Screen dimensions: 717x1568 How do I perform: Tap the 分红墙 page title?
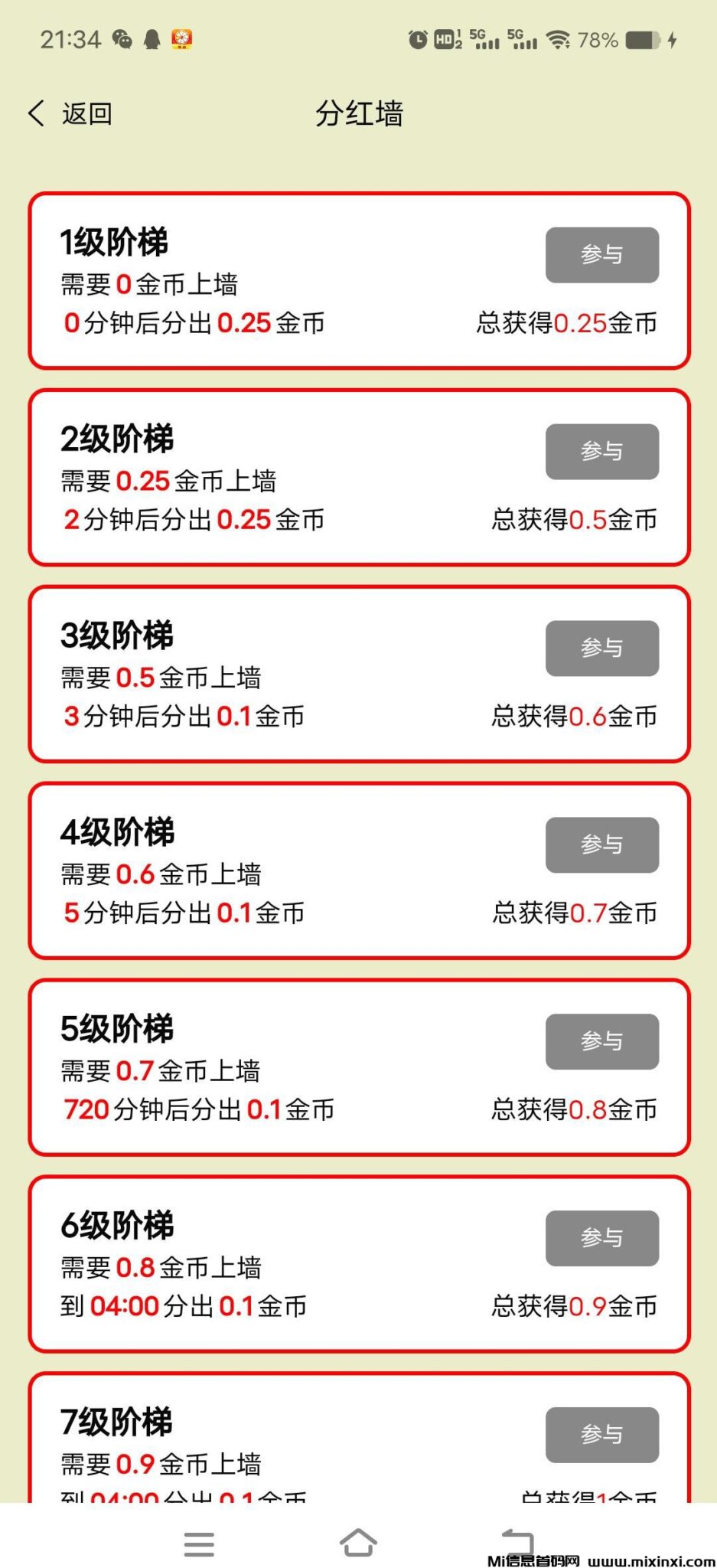click(360, 113)
